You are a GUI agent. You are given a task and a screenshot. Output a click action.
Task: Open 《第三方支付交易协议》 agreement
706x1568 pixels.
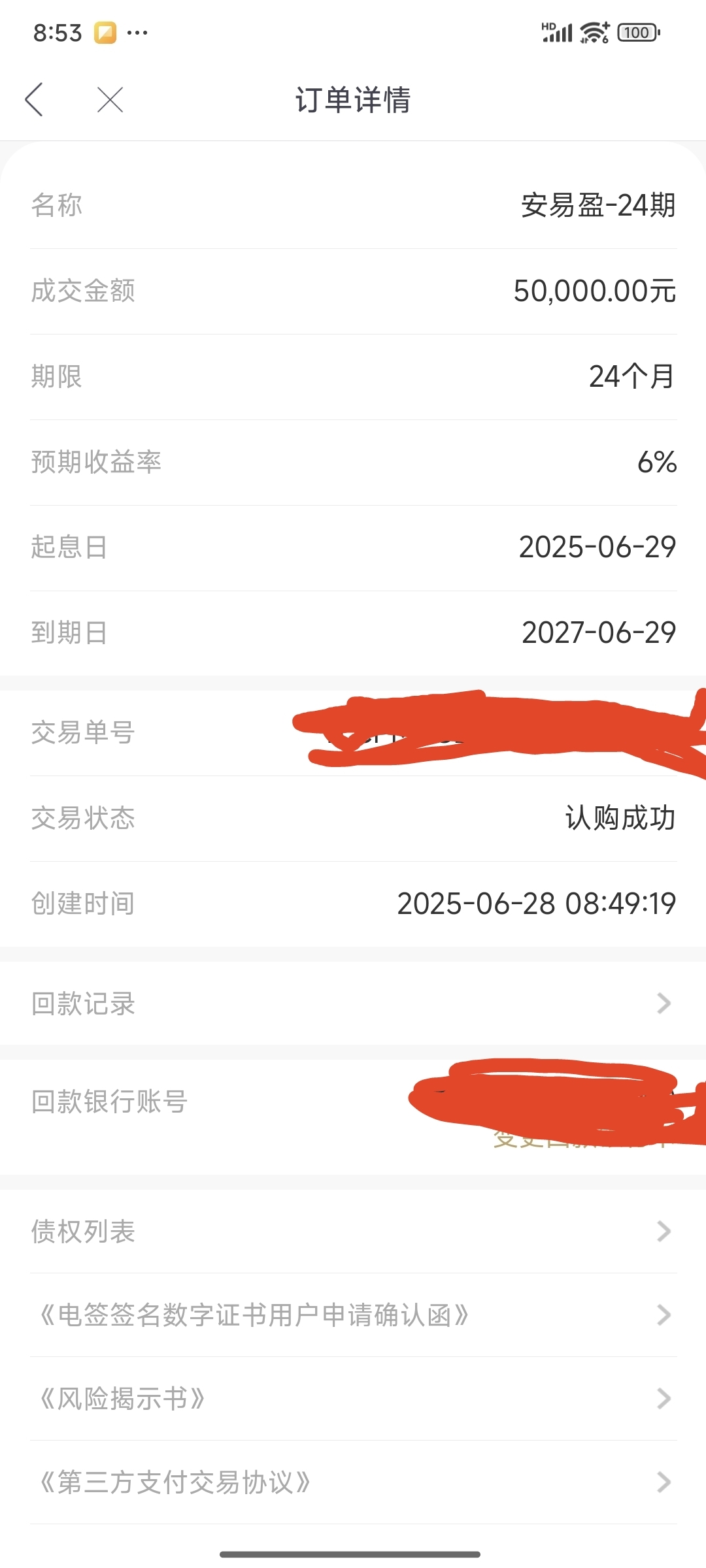353,1482
